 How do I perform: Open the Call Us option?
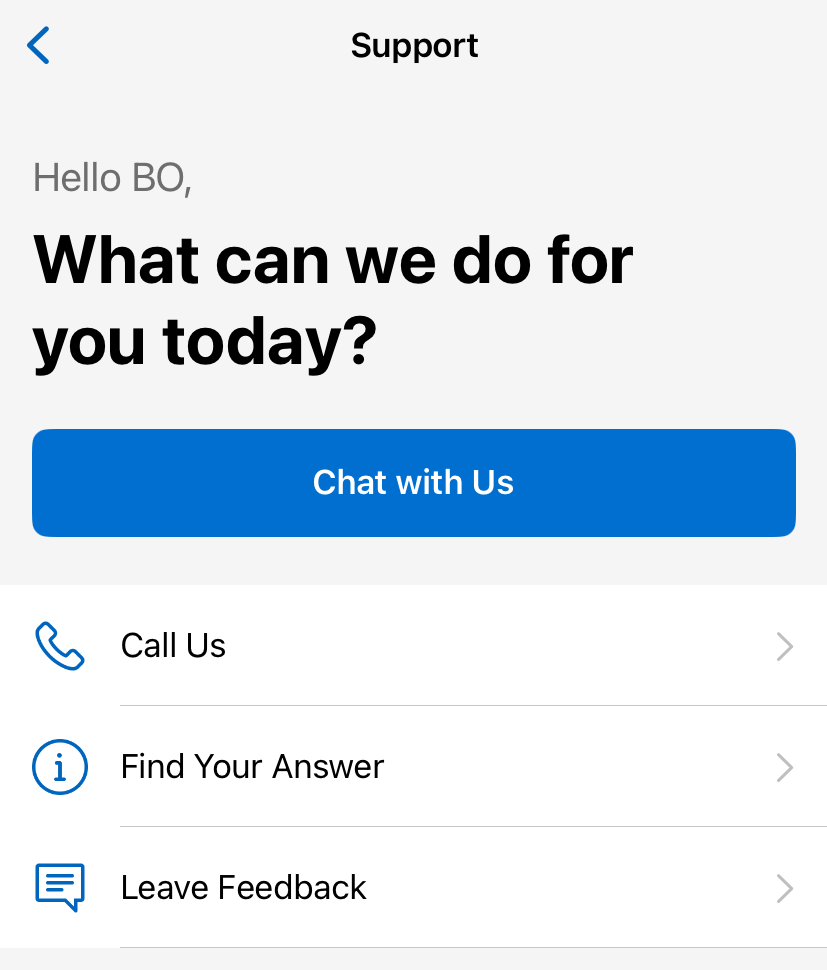click(172, 645)
